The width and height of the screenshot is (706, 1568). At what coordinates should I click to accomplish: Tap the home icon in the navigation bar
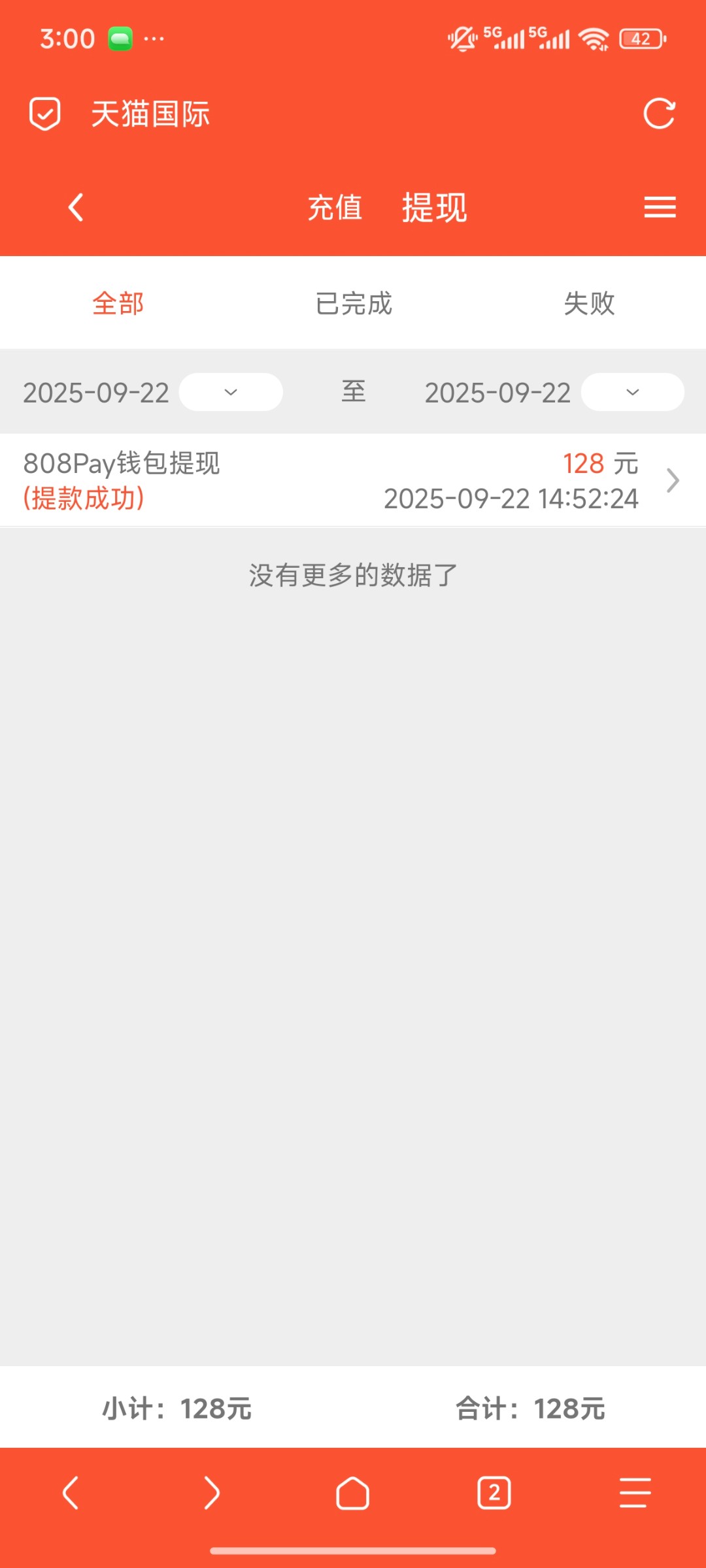coord(352,1493)
